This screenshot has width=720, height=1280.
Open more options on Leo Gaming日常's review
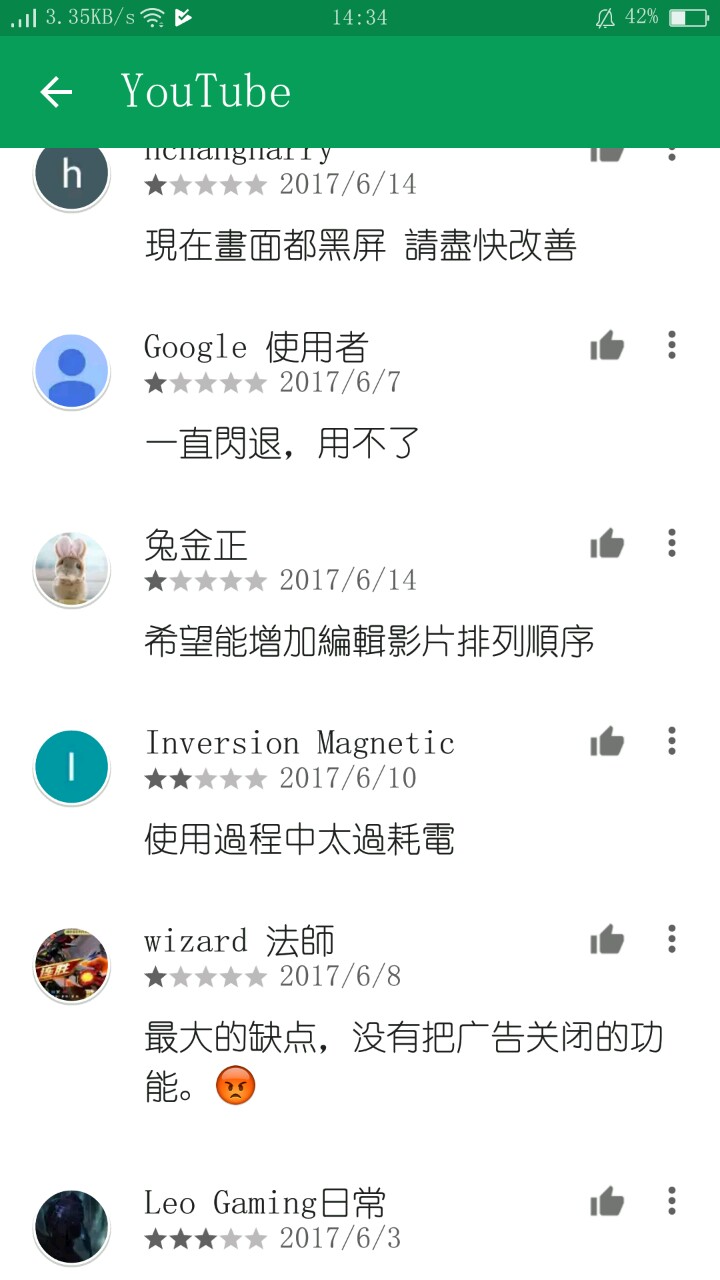[672, 1201]
